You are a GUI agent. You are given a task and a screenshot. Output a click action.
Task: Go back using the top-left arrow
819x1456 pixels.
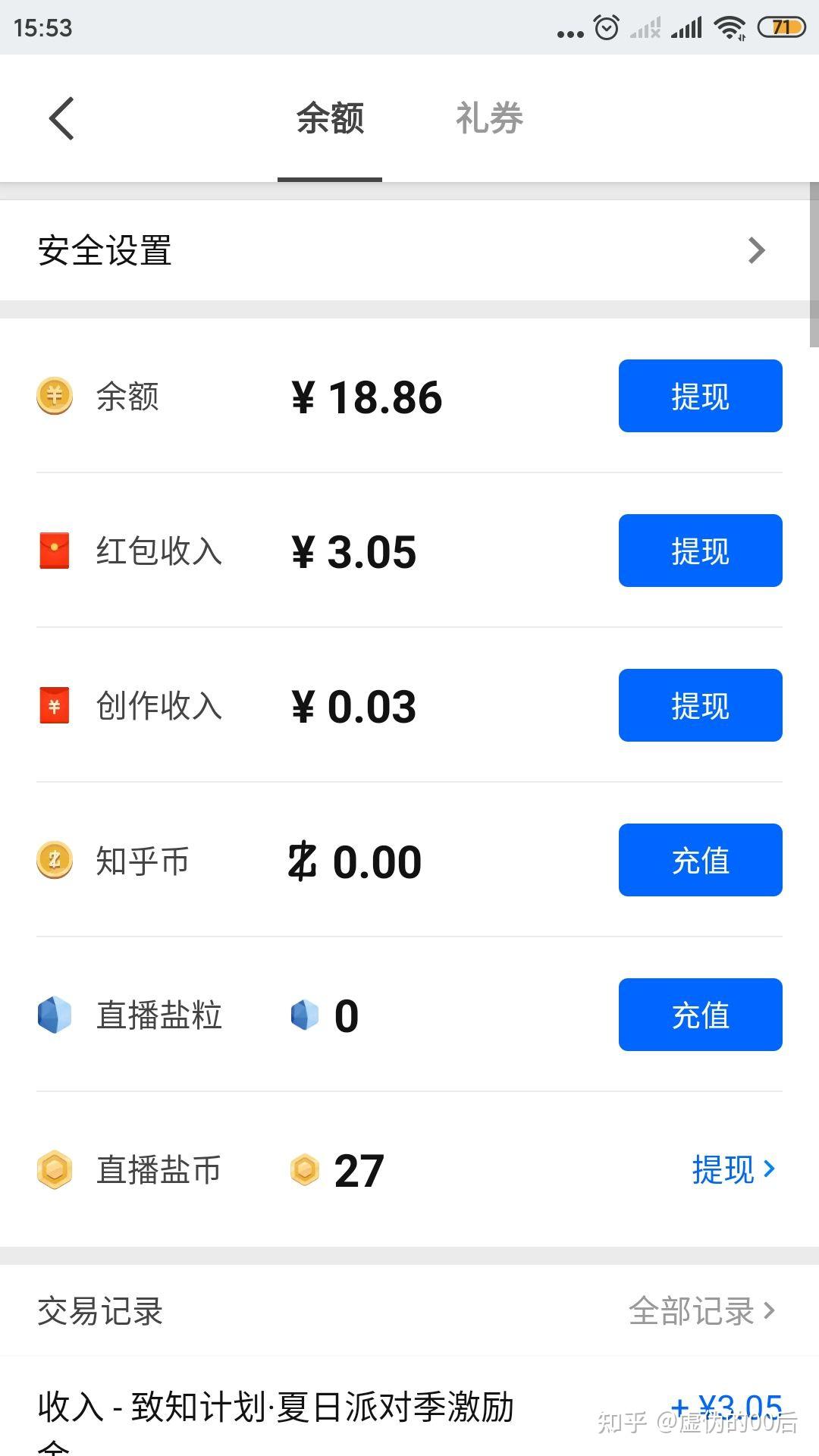pyautogui.click(x=62, y=118)
